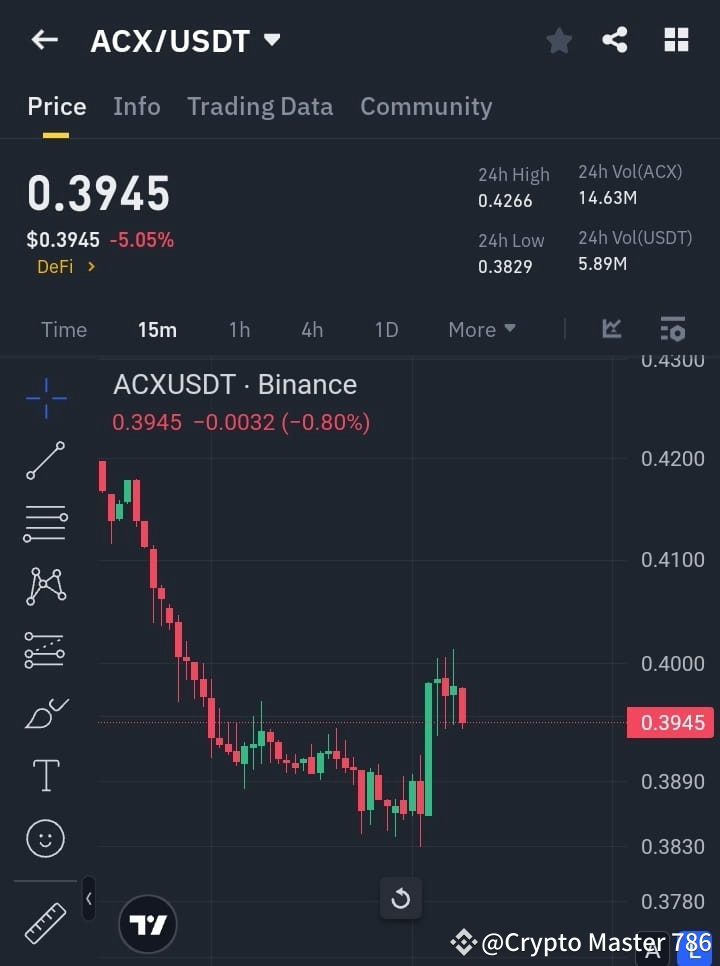Open chart settings icon
The image size is (720, 966).
(x=673, y=329)
